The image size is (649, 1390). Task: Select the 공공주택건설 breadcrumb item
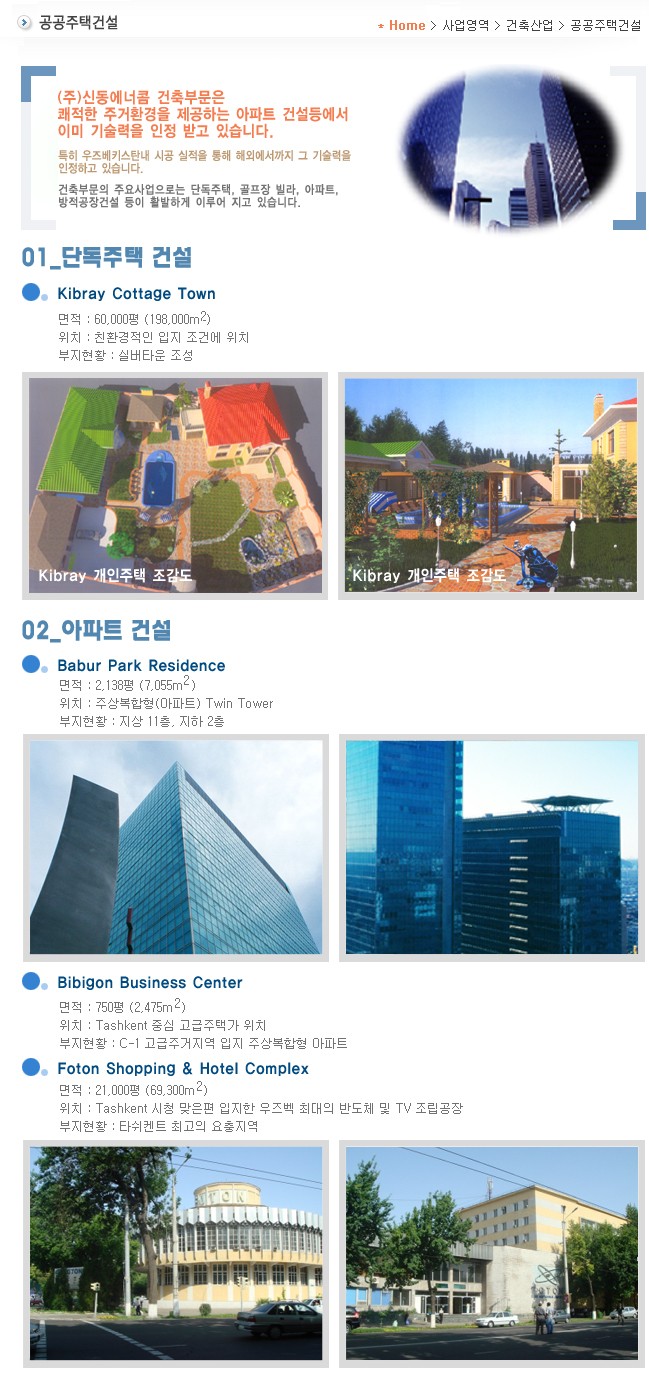point(605,25)
